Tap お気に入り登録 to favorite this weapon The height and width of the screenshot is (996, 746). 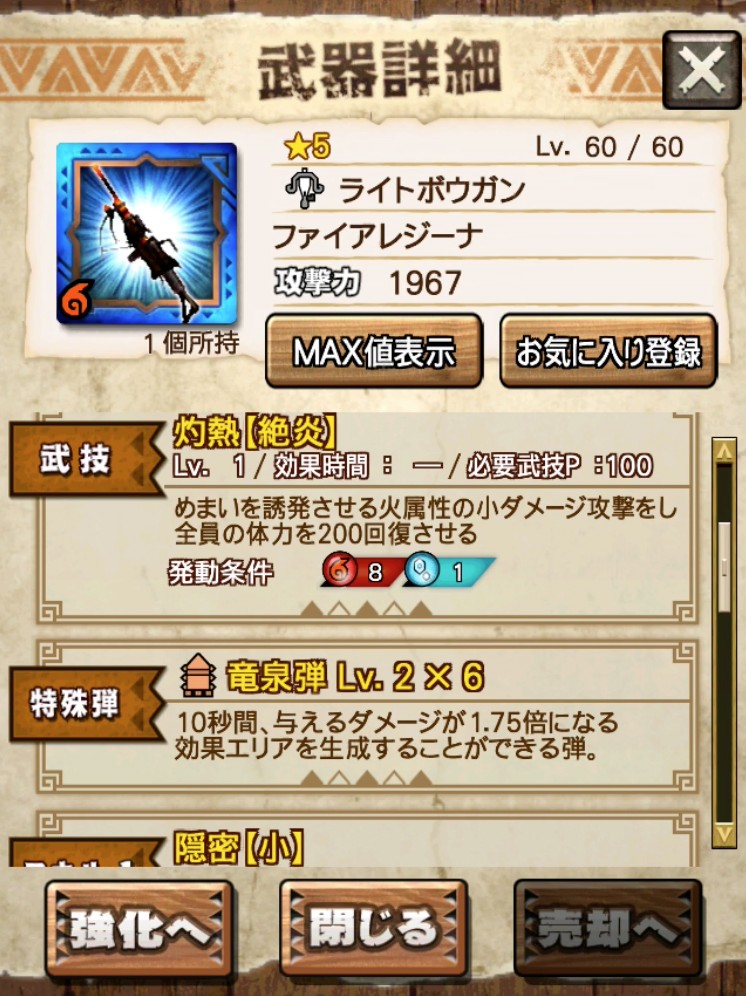609,351
